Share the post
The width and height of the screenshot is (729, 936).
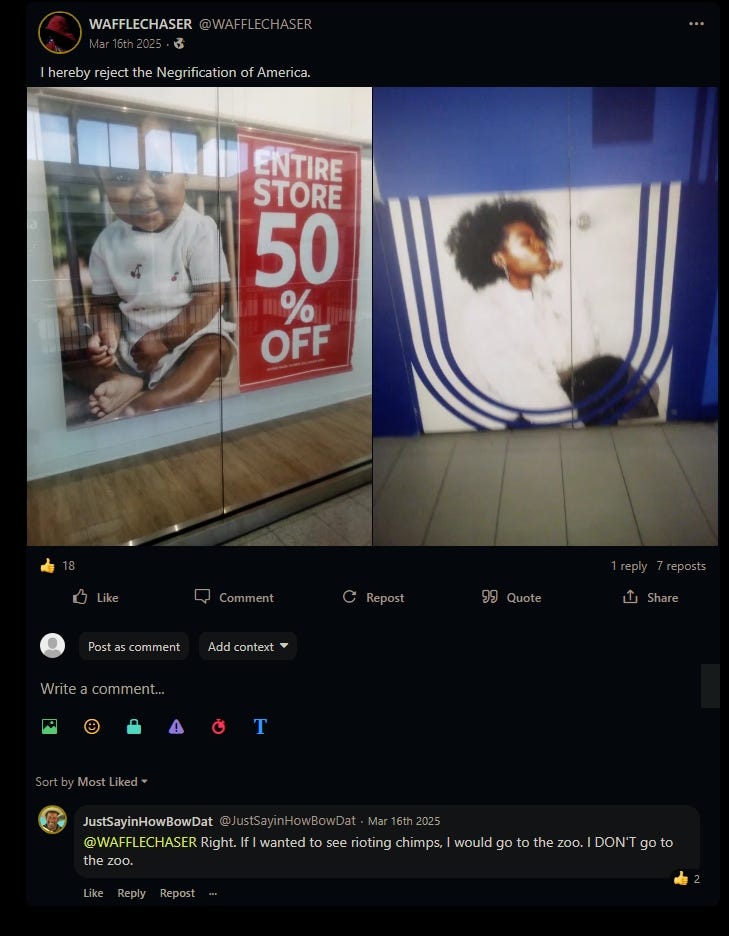(x=650, y=597)
